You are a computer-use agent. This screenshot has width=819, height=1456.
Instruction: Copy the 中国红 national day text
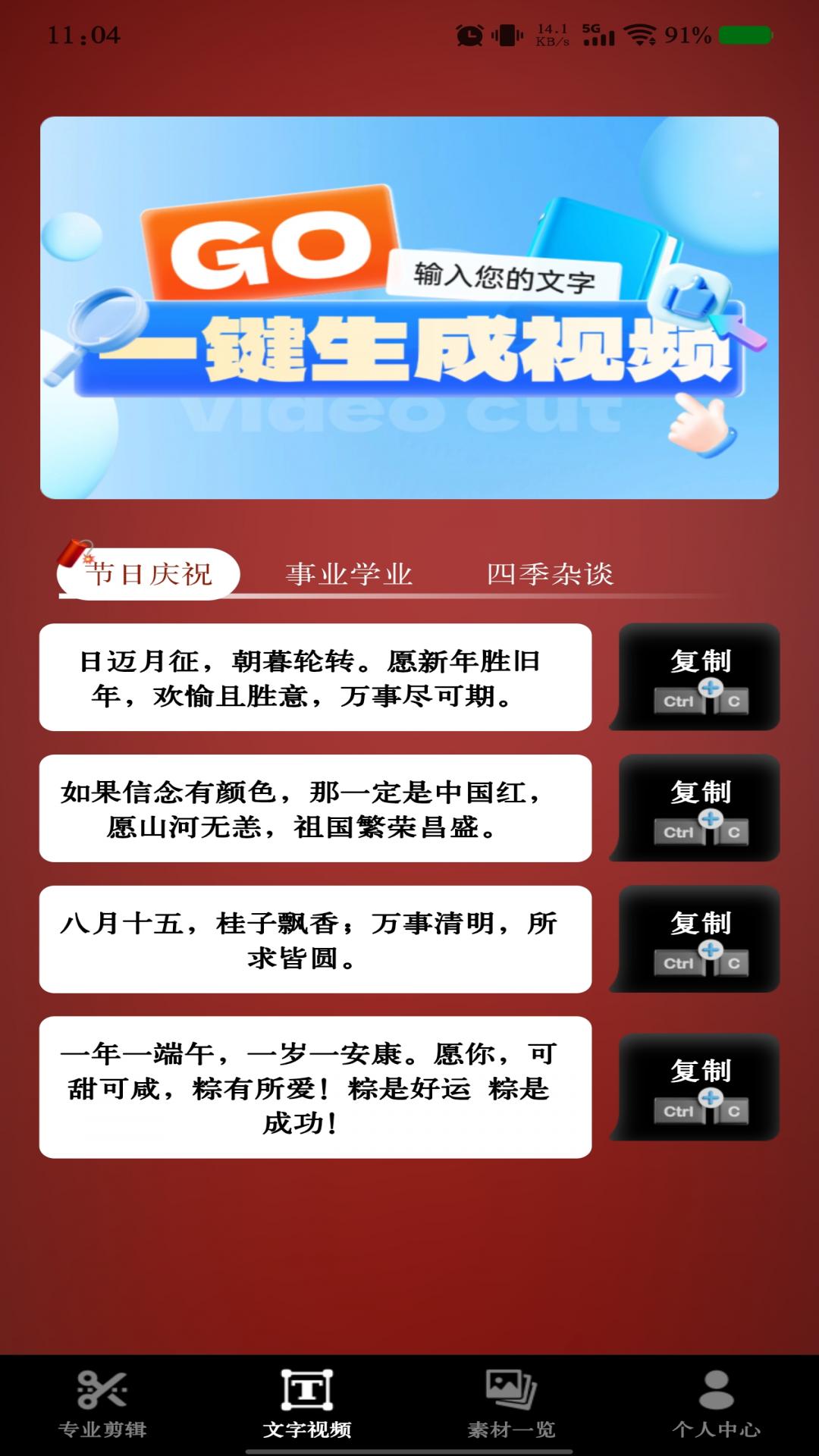click(x=699, y=808)
